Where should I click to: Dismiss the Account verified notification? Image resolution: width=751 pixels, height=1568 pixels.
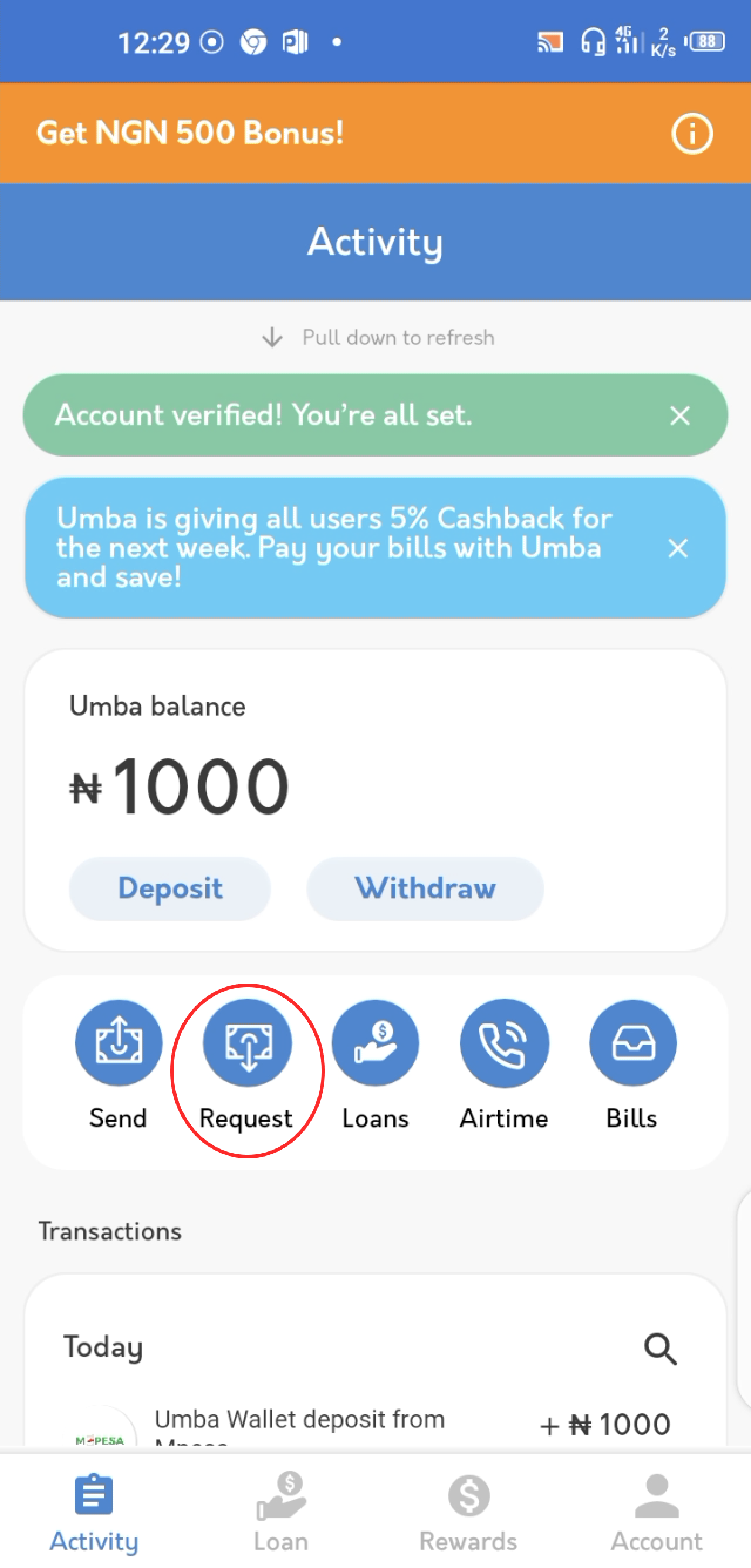[x=679, y=415]
